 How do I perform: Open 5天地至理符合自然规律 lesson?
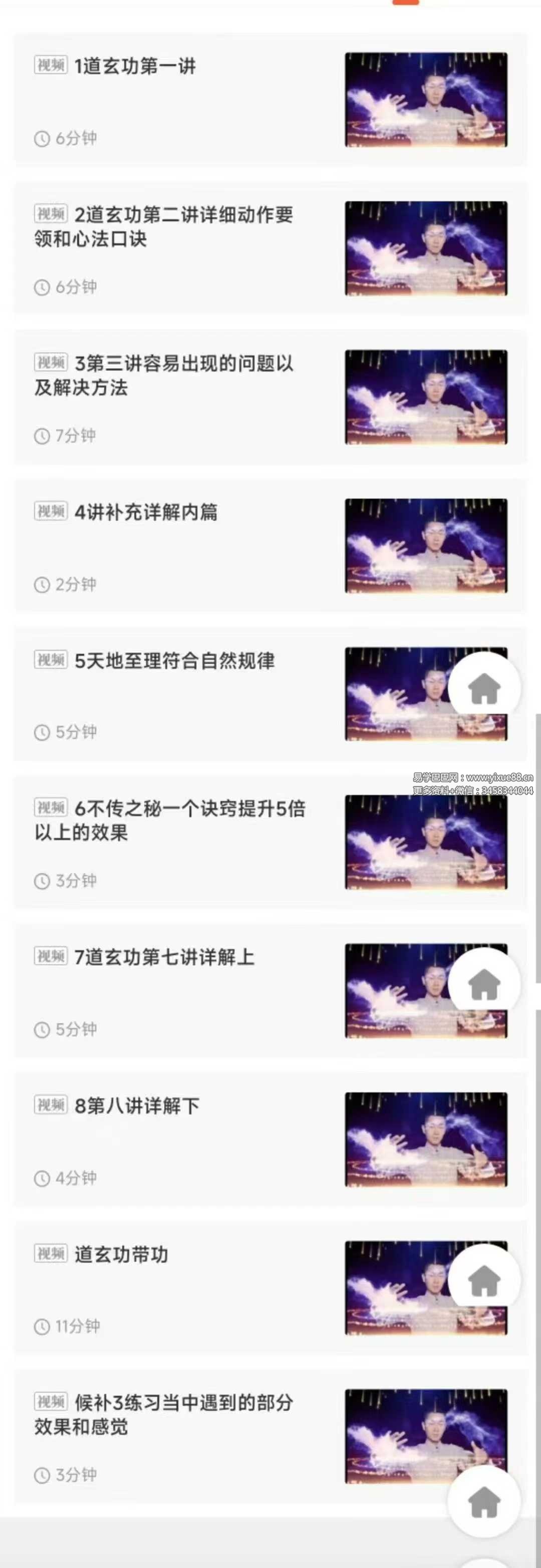point(174,660)
